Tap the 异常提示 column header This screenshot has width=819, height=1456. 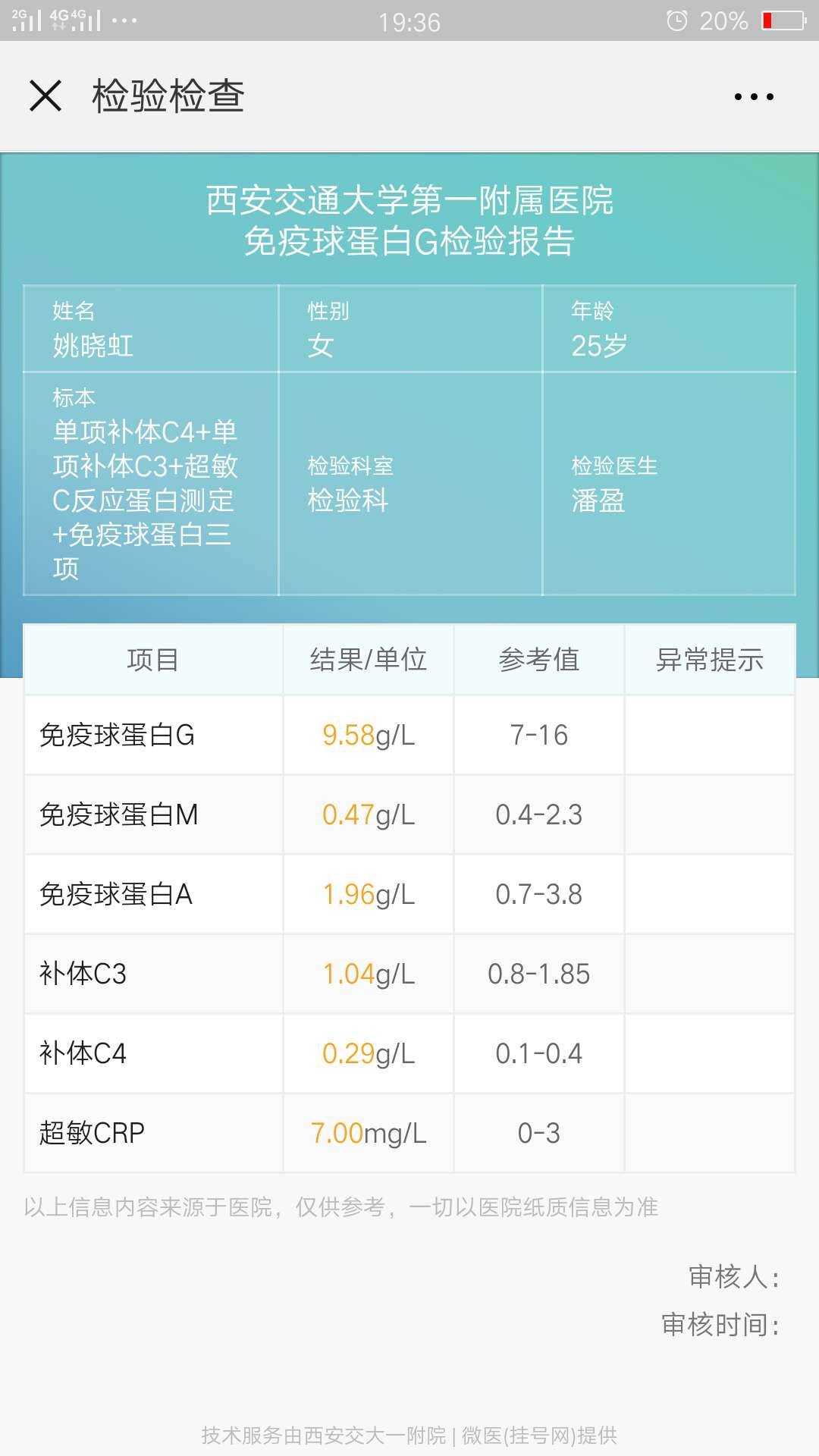(708, 659)
